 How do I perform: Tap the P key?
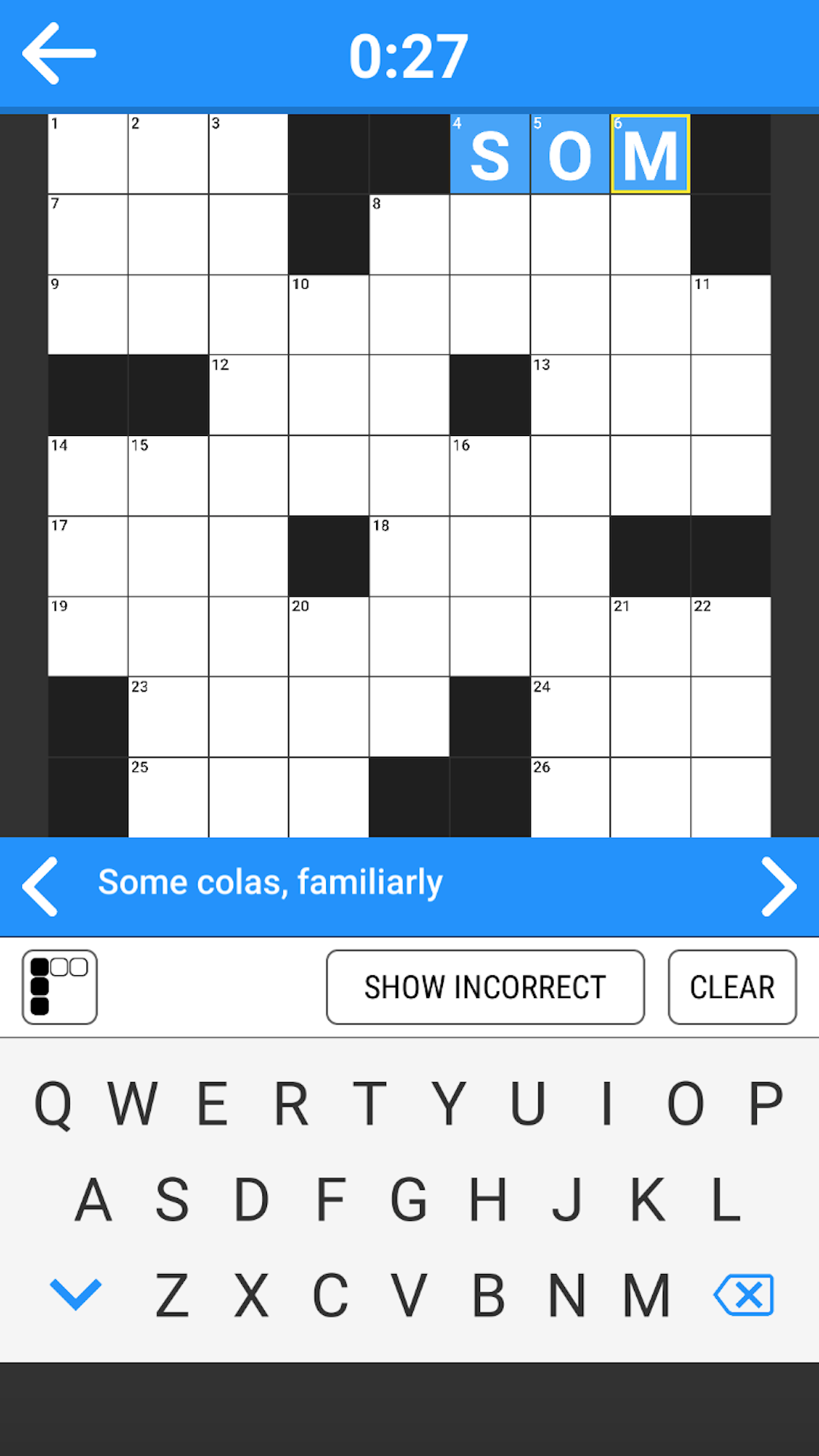(764, 1103)
